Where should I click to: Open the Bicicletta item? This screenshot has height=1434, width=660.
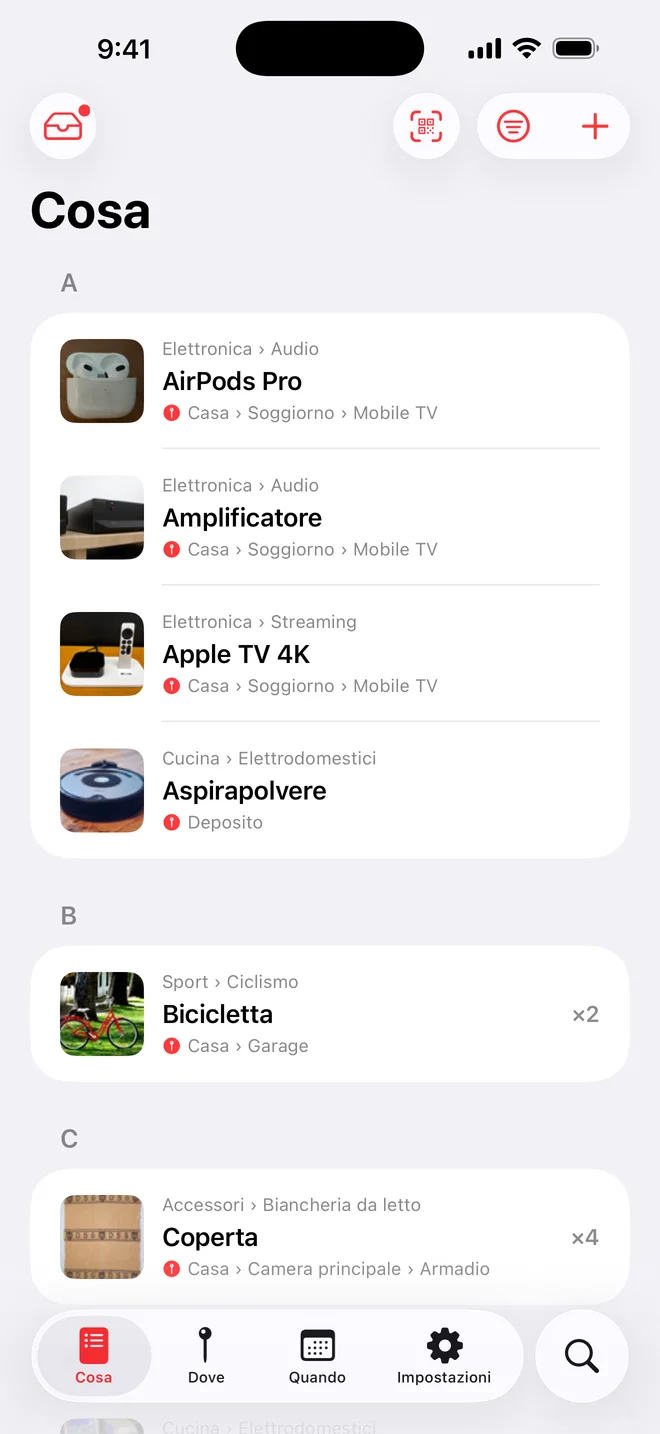coord(330,1014)
